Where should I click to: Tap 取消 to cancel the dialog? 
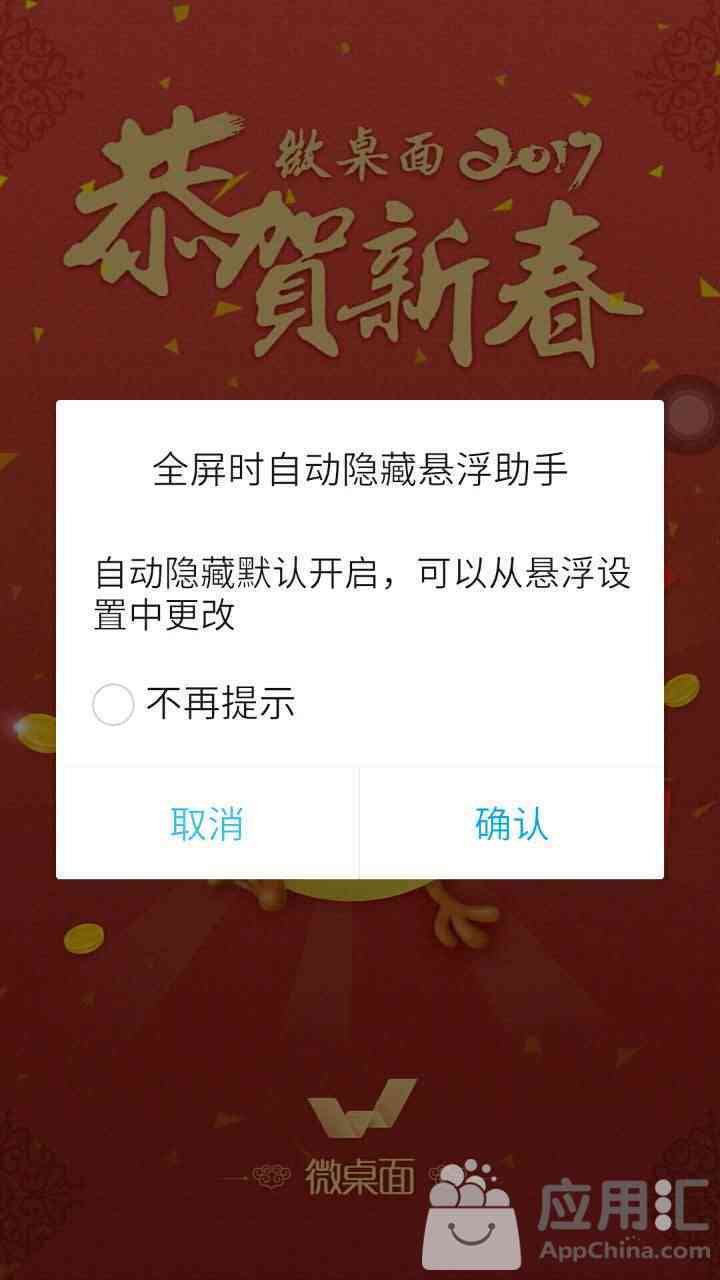tap(207, 824)
